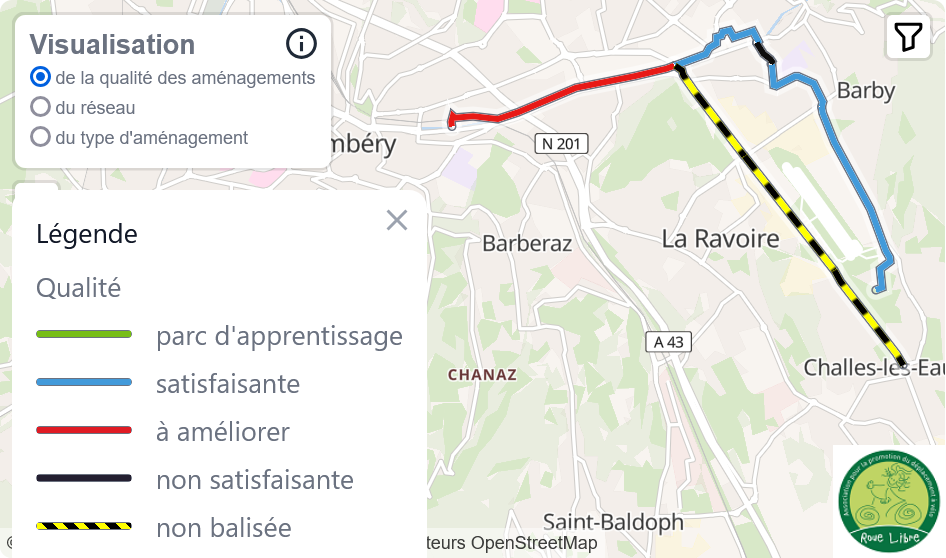
Task: Select the "du réseau" visualisation option
Action: click(41, 107)
